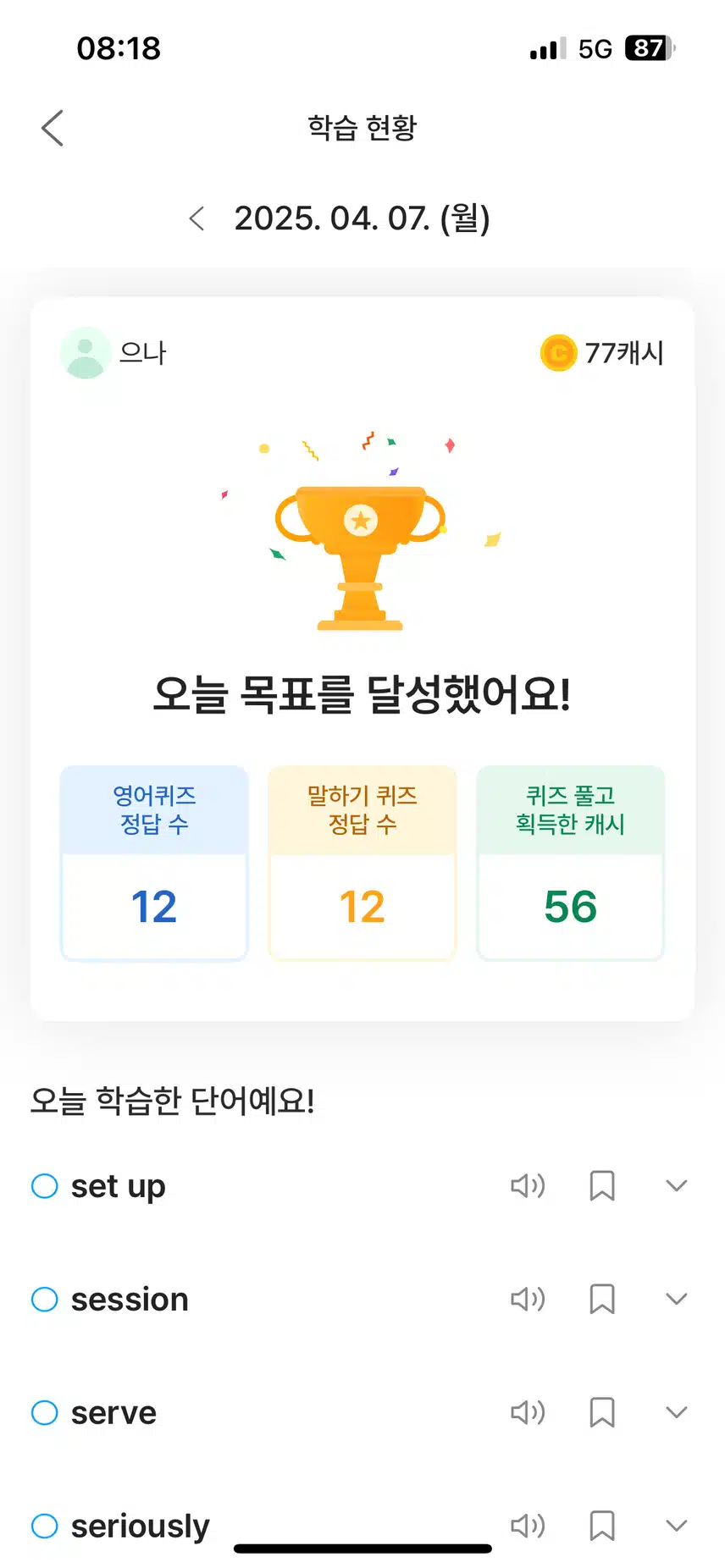
Task: Expand details for seriously
Action: (x=676, y=1526)
